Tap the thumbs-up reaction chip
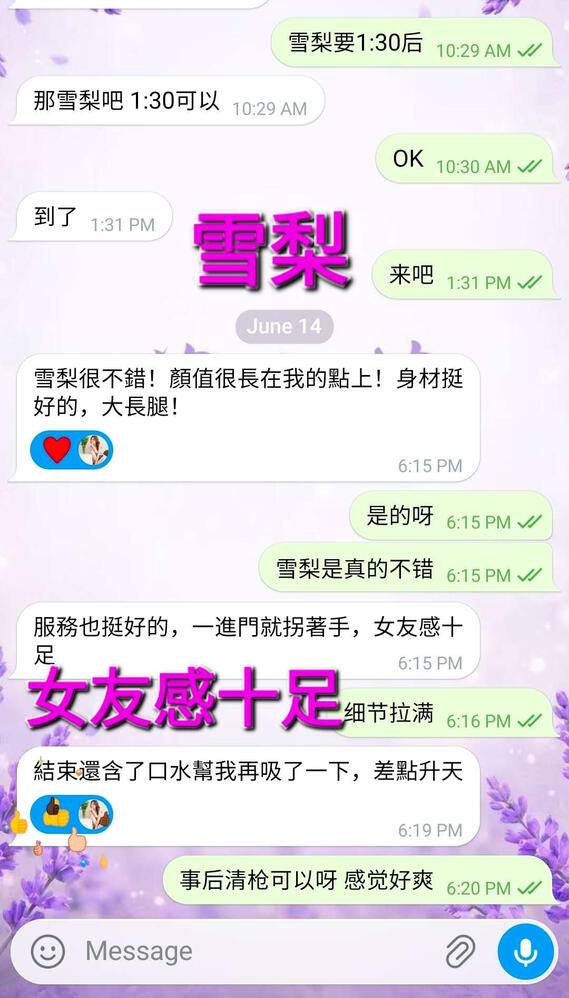 [71, 814]
